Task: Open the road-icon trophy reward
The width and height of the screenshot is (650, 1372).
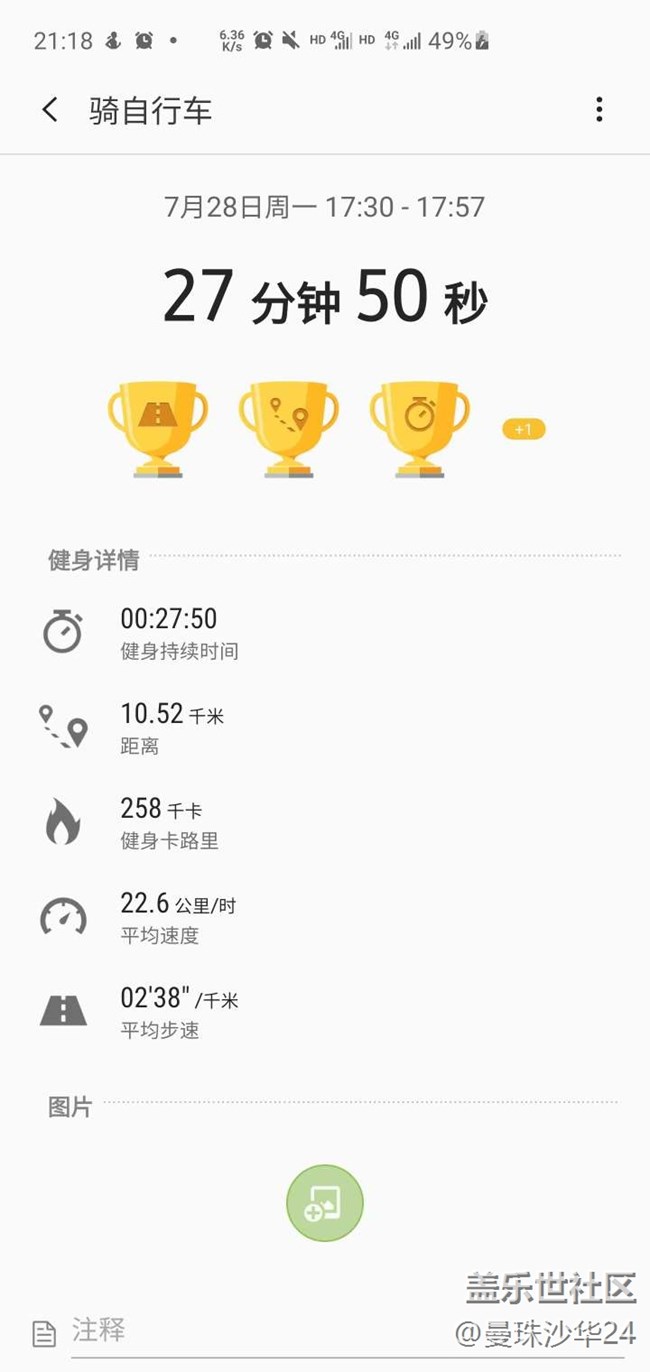Action: pyautogui.click(x=158, y=427)
